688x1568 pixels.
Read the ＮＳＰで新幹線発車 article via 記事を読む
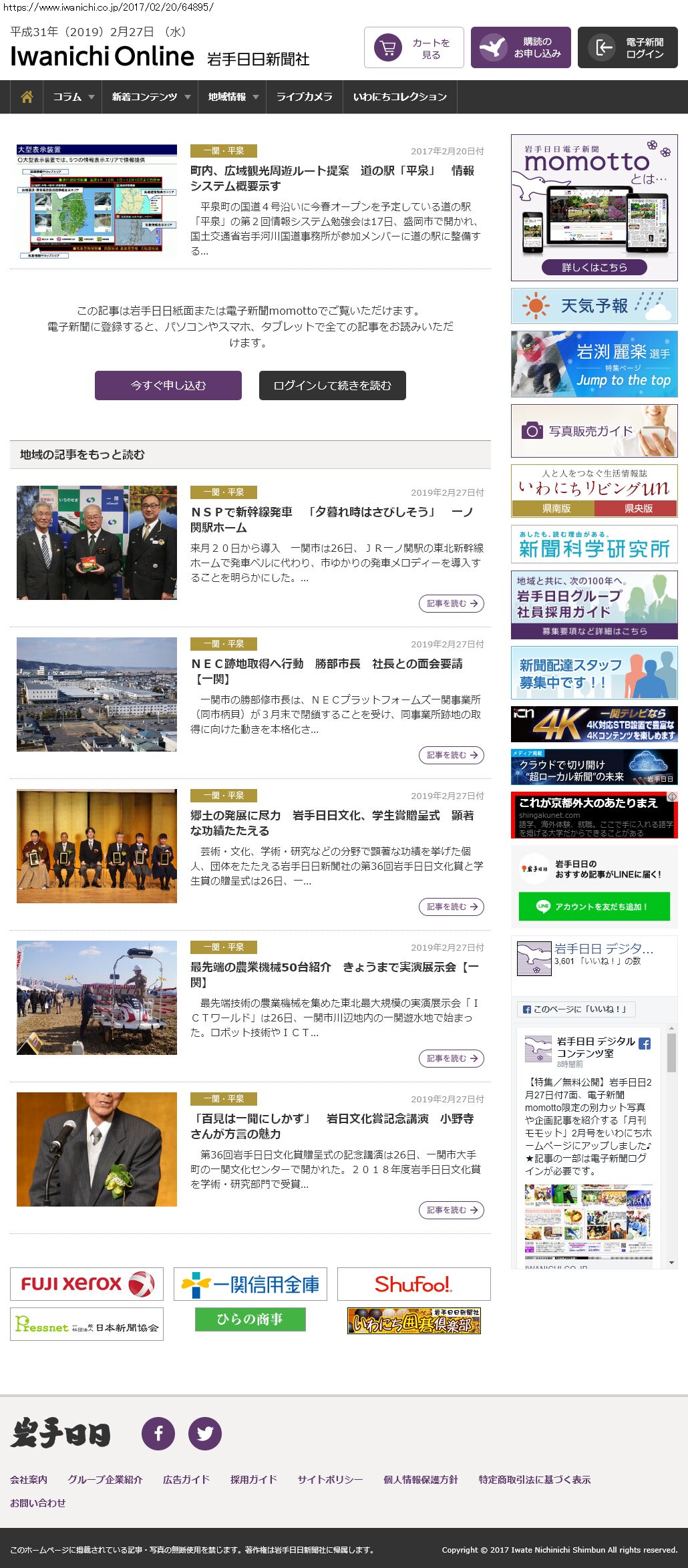452,603
